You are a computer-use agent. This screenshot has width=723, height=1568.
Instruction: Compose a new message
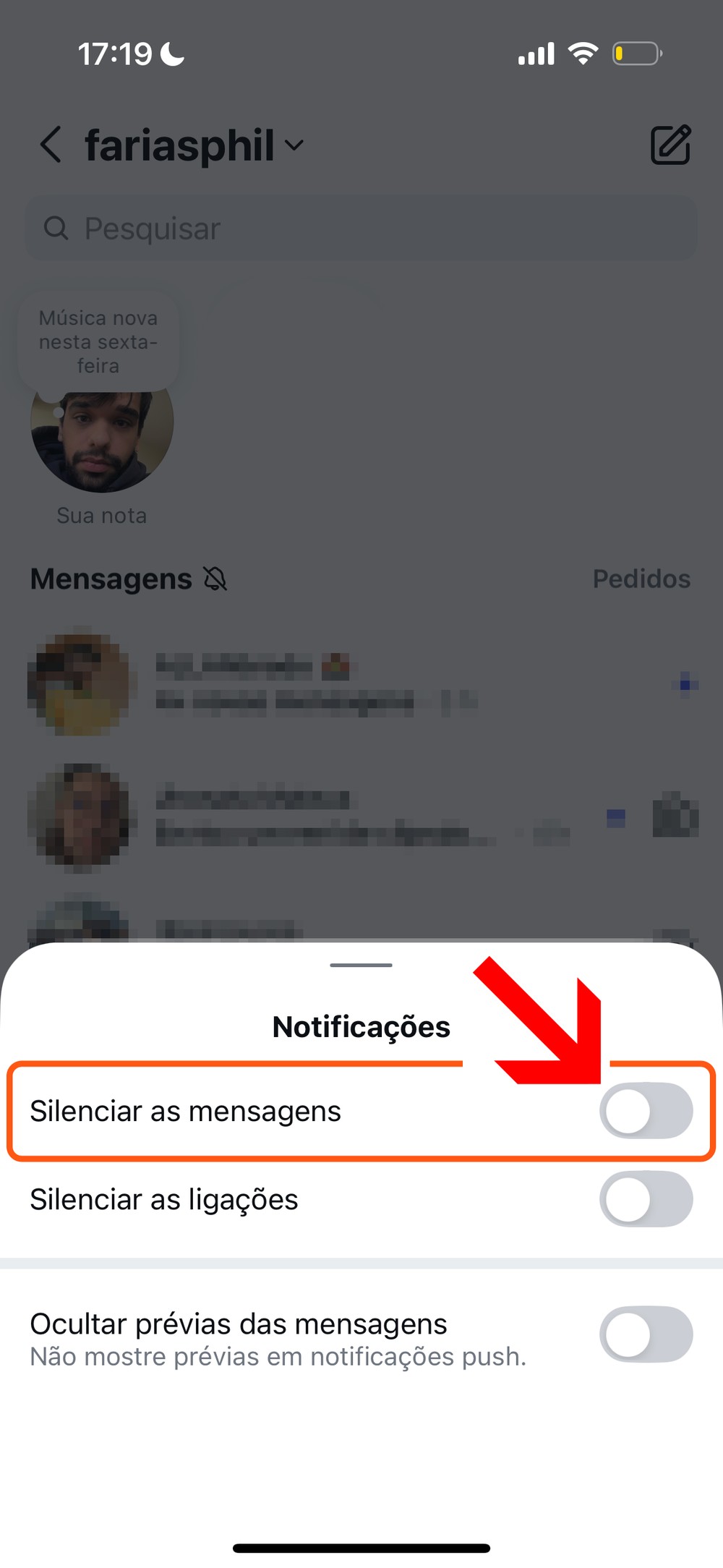[670, 145]
